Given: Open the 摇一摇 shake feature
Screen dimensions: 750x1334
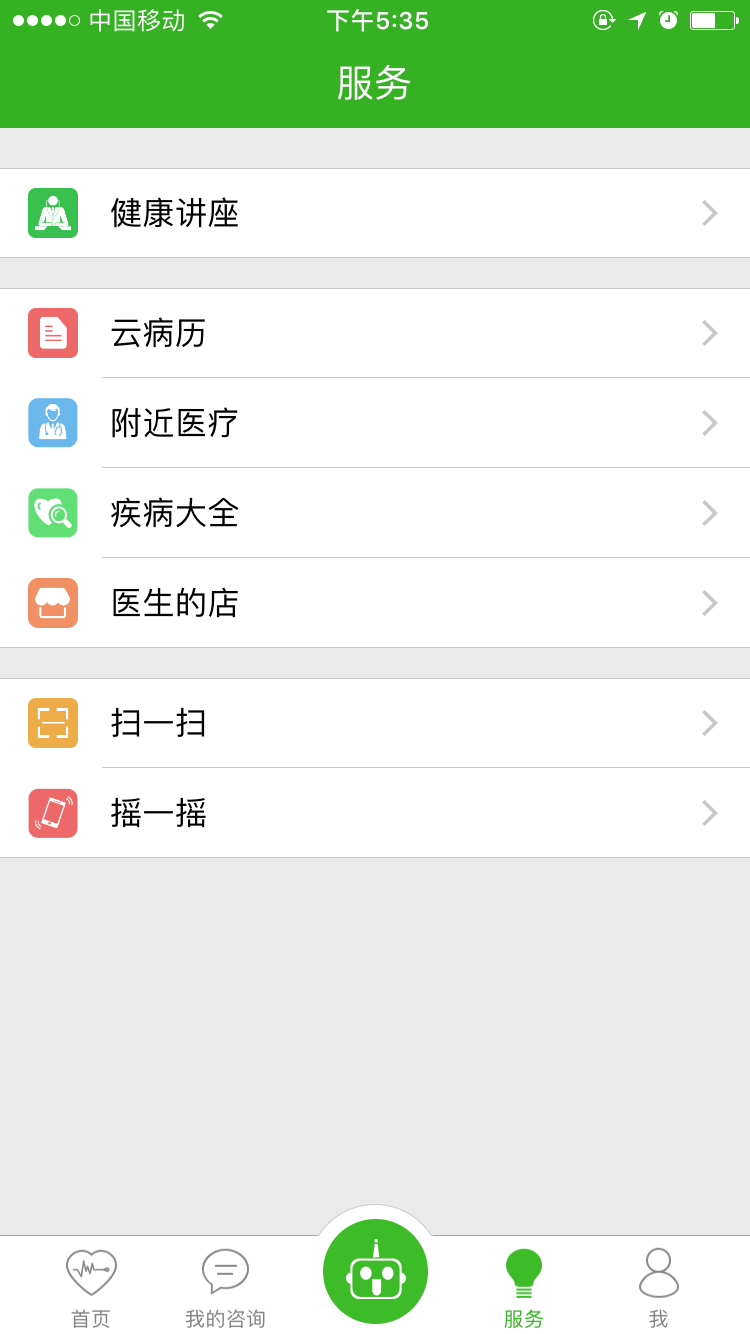Looking at the screenshot, I should (375, 813).
